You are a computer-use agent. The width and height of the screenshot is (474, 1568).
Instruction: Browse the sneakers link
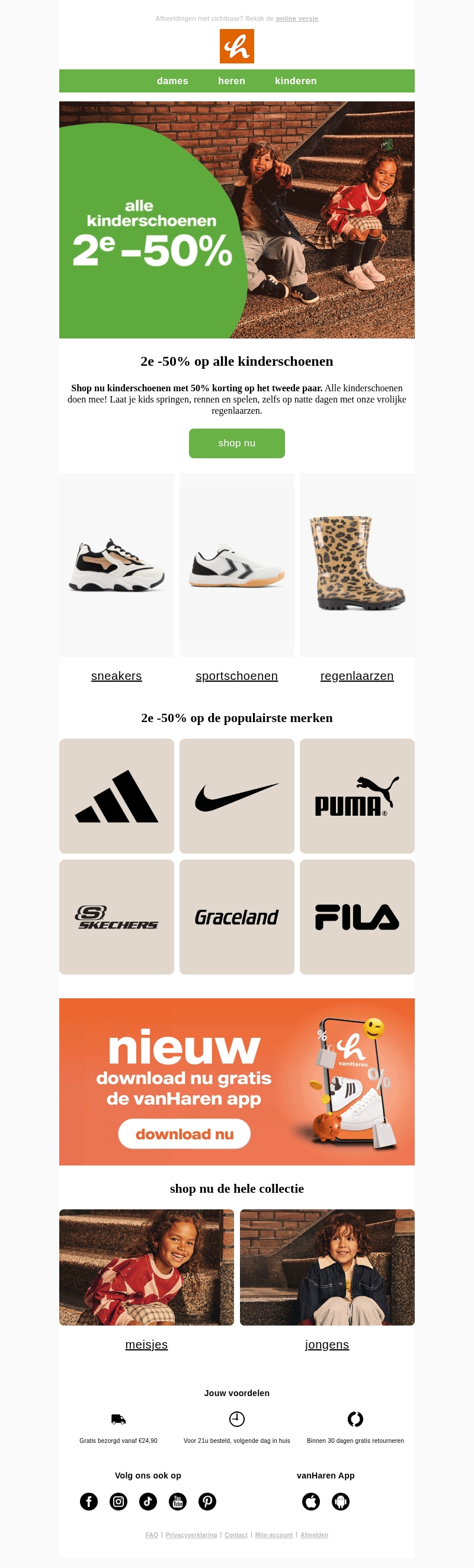point(116,676)
